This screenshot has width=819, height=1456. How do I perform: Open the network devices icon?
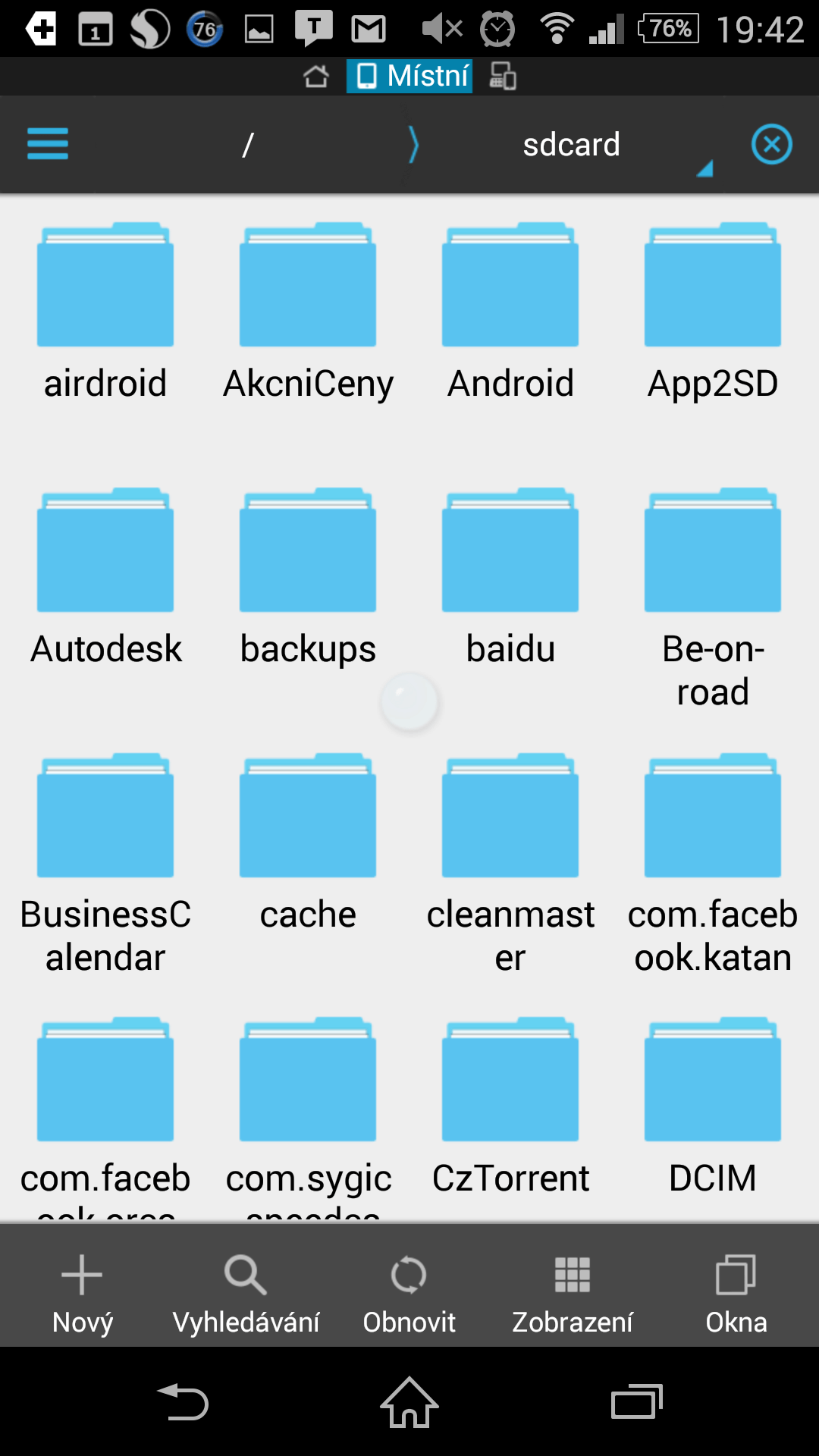point(503,76)
